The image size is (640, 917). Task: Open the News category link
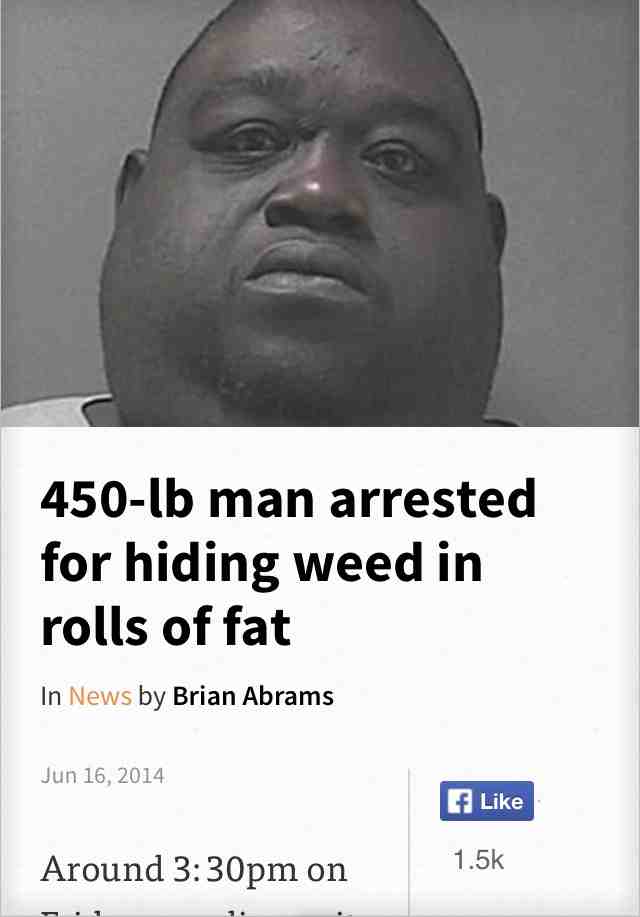[x=100, y=696]
